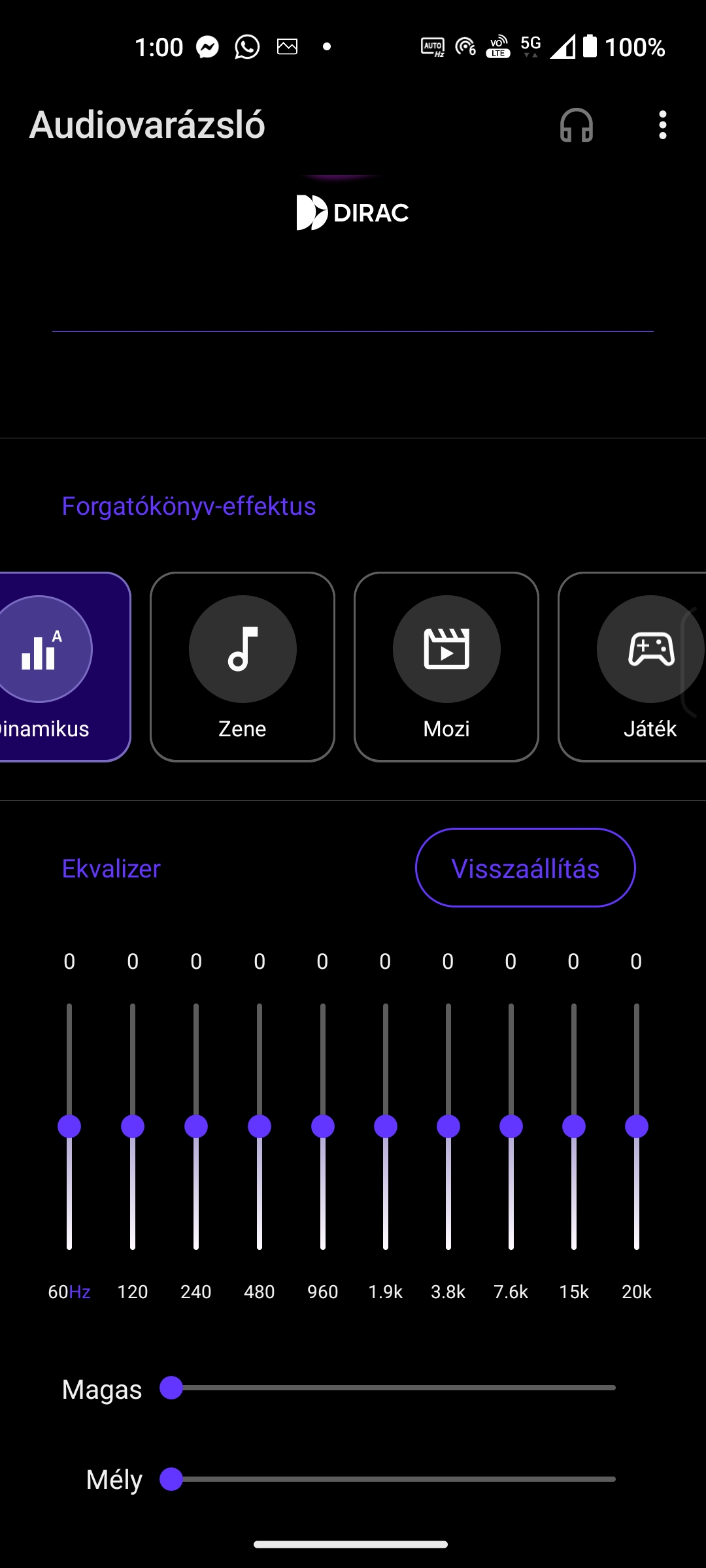706x1568 pixels.
Task: Tap Visszaállítás to reset the equalizer
Action: [x=526, y=868]
